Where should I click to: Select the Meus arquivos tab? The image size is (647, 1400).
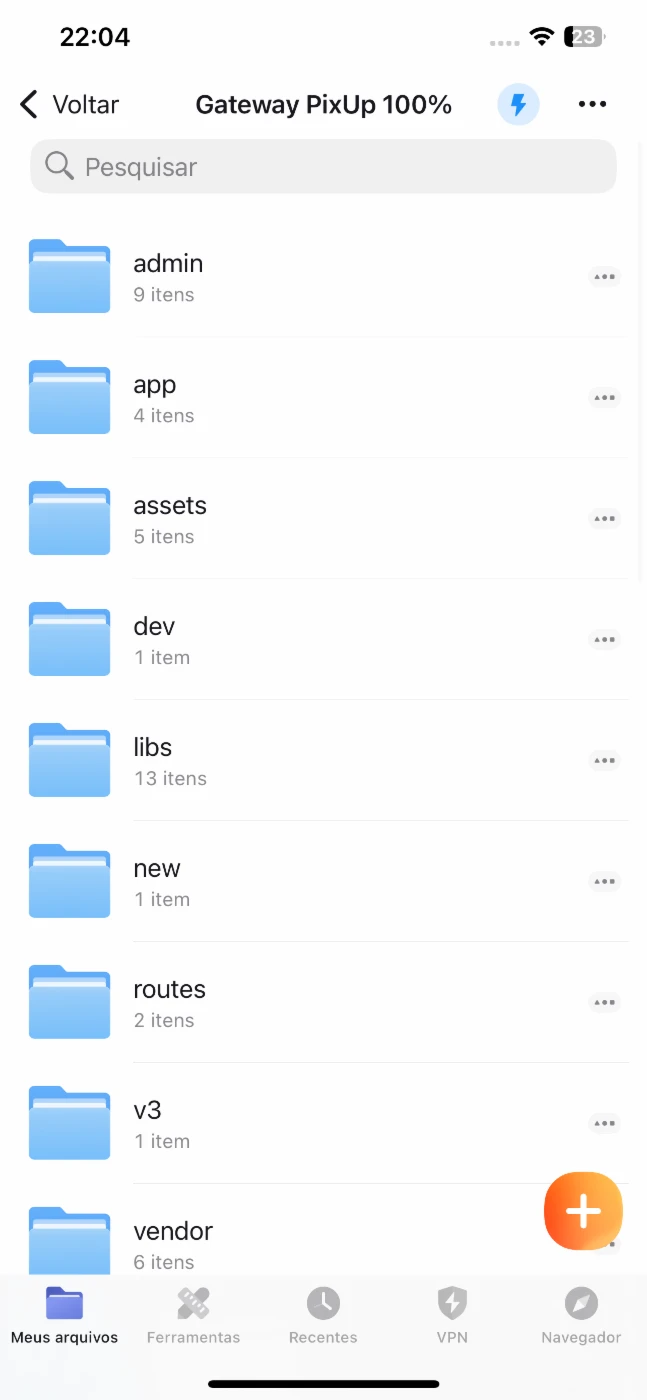click(x=64, y=1315)
